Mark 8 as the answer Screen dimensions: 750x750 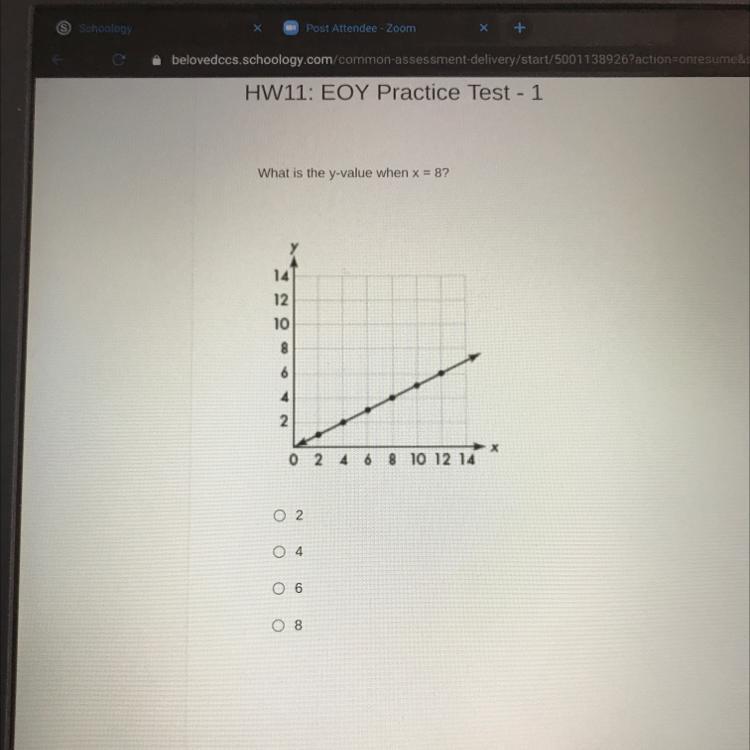(277, 625)
